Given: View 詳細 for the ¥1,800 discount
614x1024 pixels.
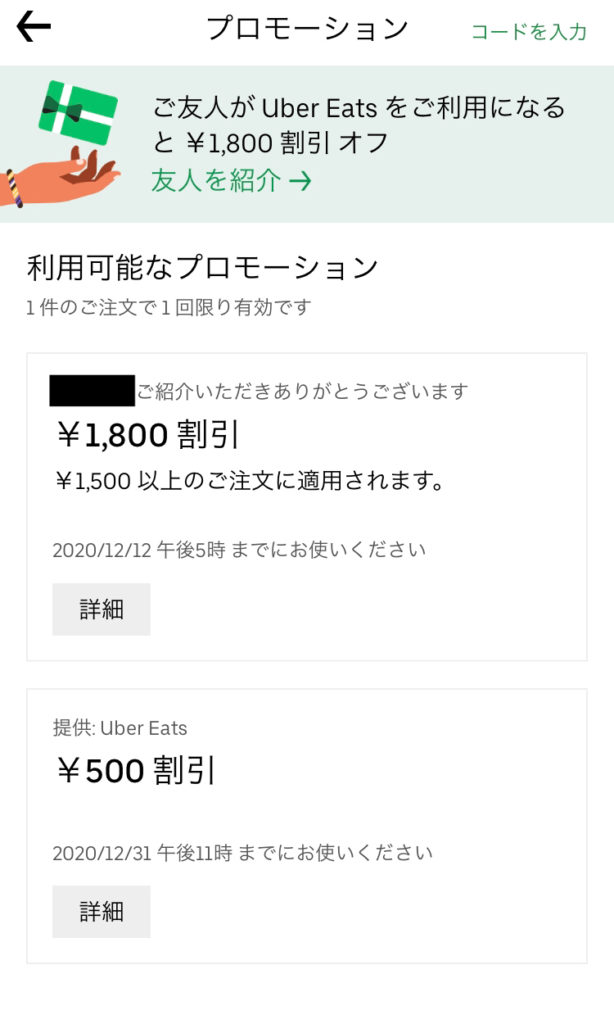Looking at the screenshot, I should pos(101,609).
